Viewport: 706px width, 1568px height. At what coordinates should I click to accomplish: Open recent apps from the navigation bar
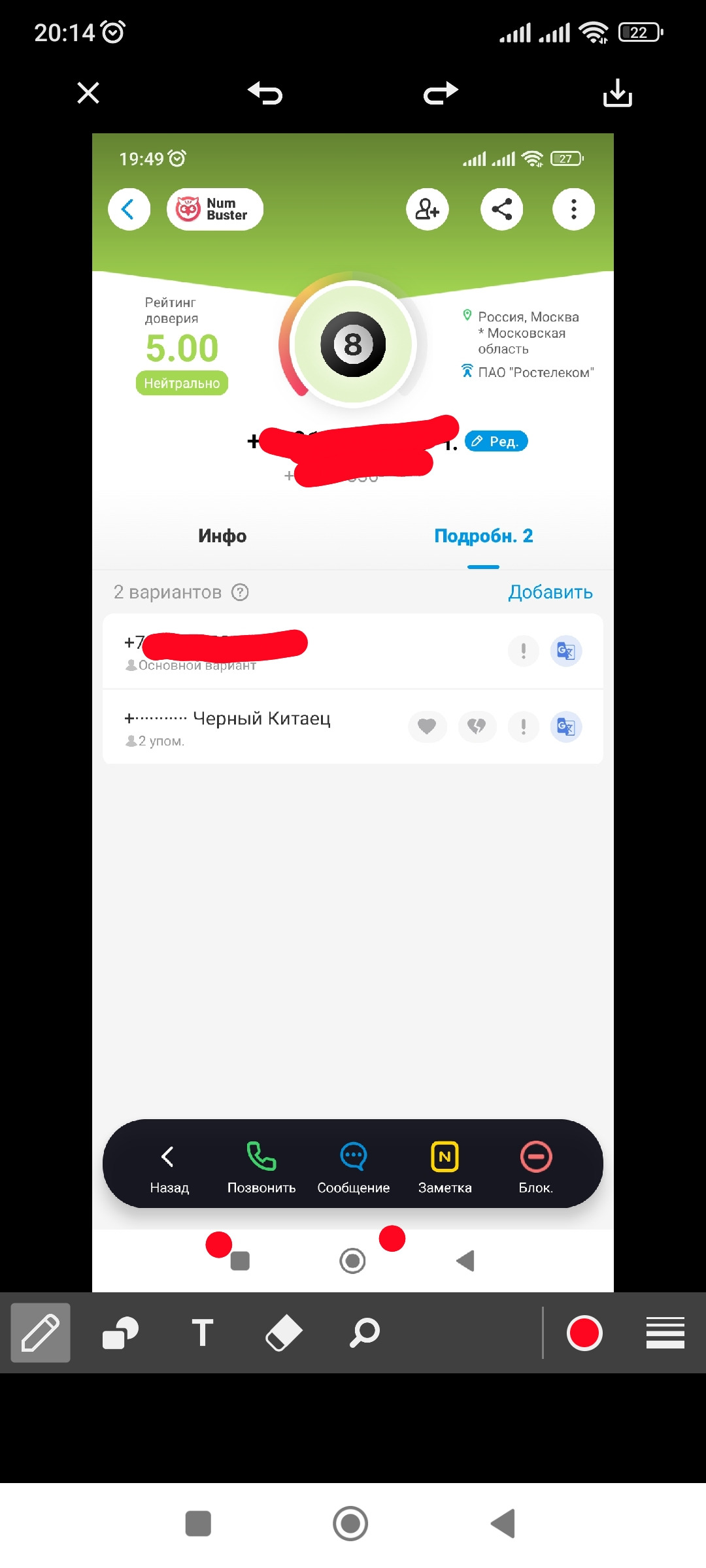[x=198, y=1524]
